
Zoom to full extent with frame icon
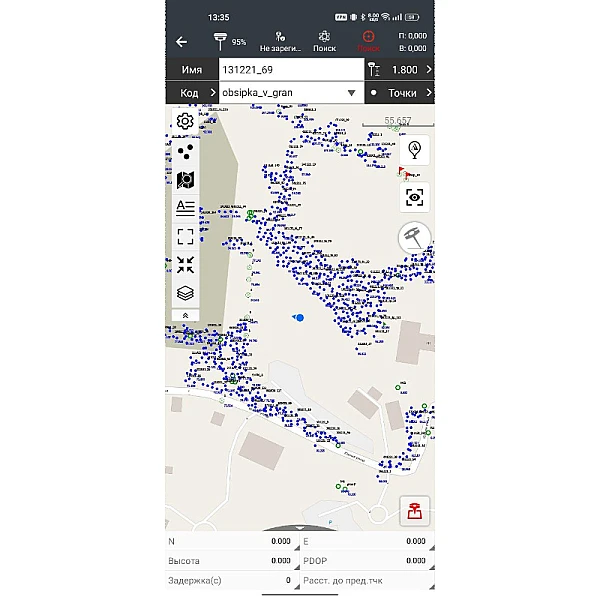click(x=185, y=237)
